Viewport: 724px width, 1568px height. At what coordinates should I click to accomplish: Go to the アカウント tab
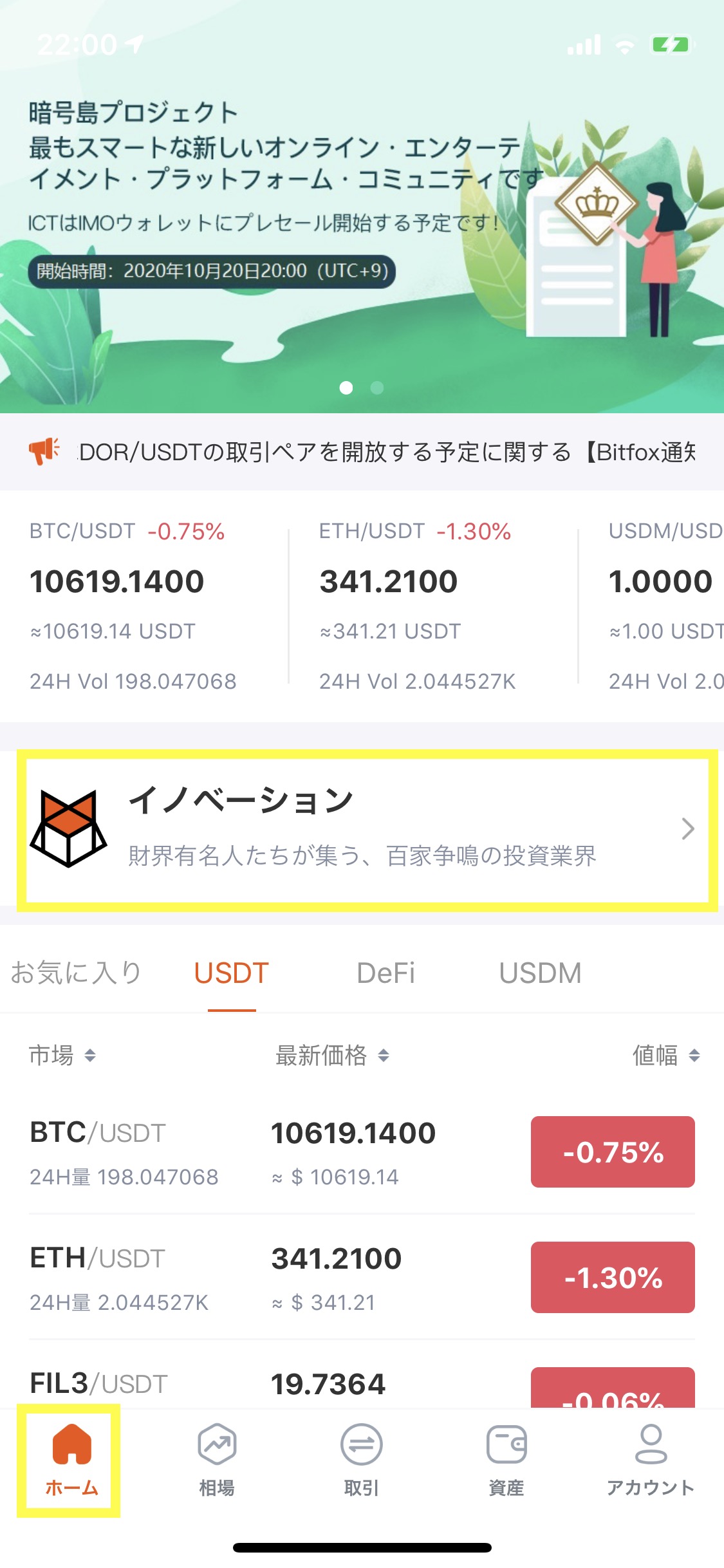click(651, 1461)
